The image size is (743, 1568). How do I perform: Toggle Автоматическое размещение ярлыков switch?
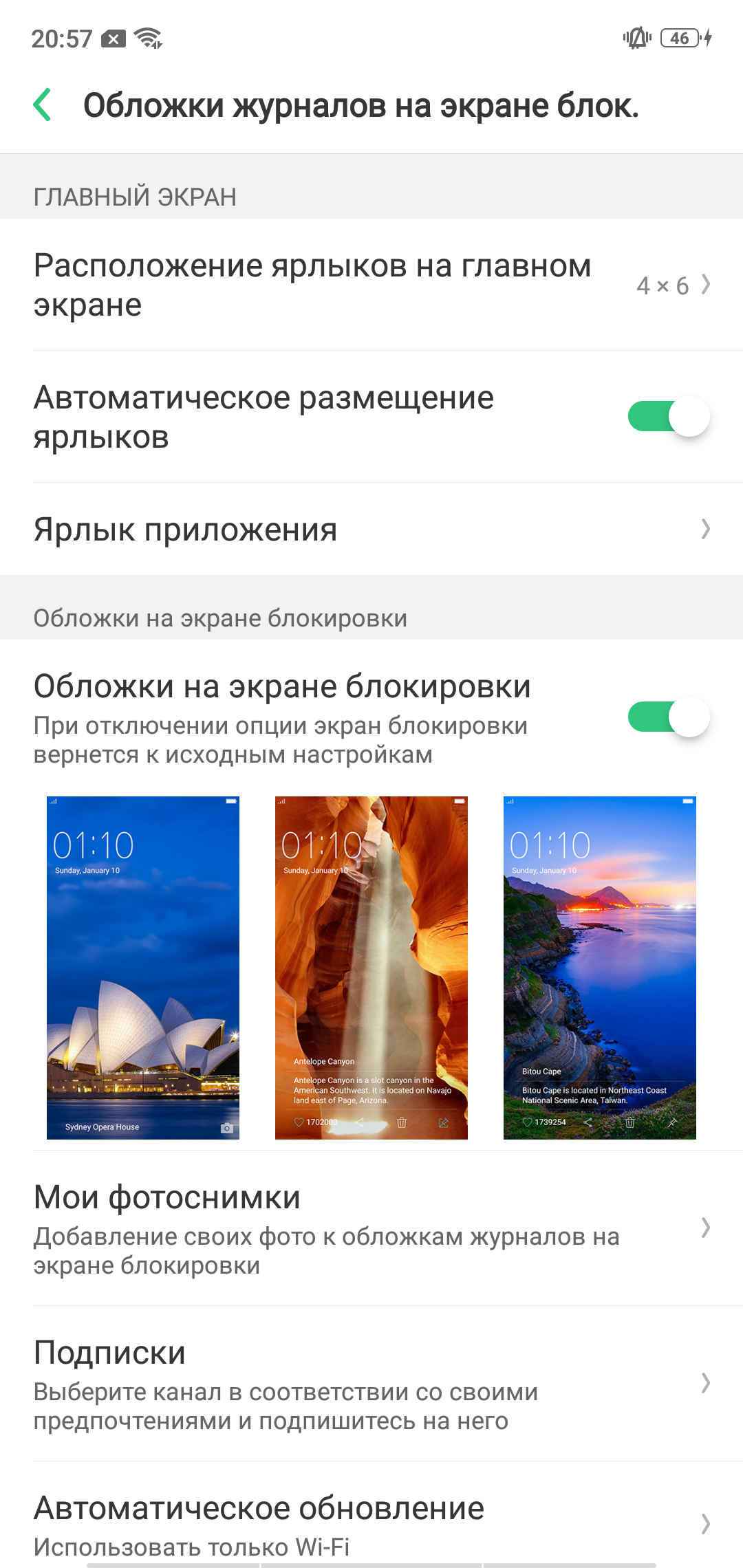(669, 416)
